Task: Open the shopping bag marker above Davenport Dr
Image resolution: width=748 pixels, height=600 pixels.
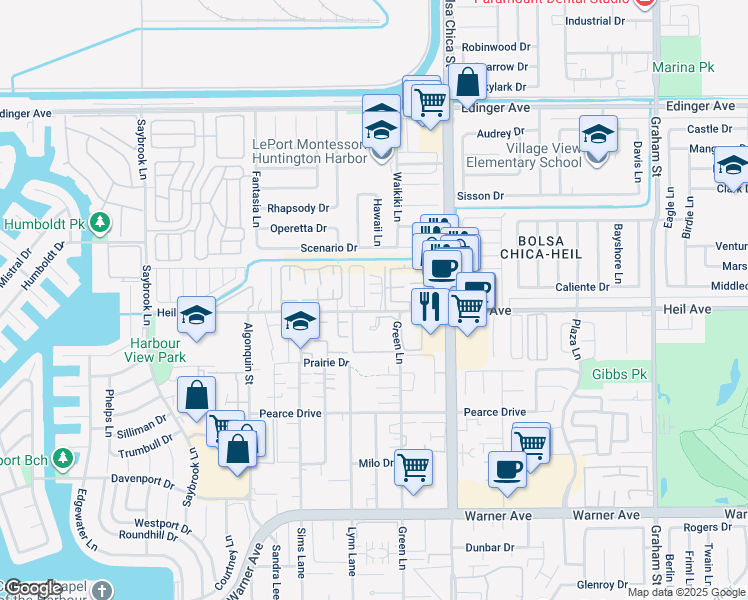Action: tap(239, 450)
